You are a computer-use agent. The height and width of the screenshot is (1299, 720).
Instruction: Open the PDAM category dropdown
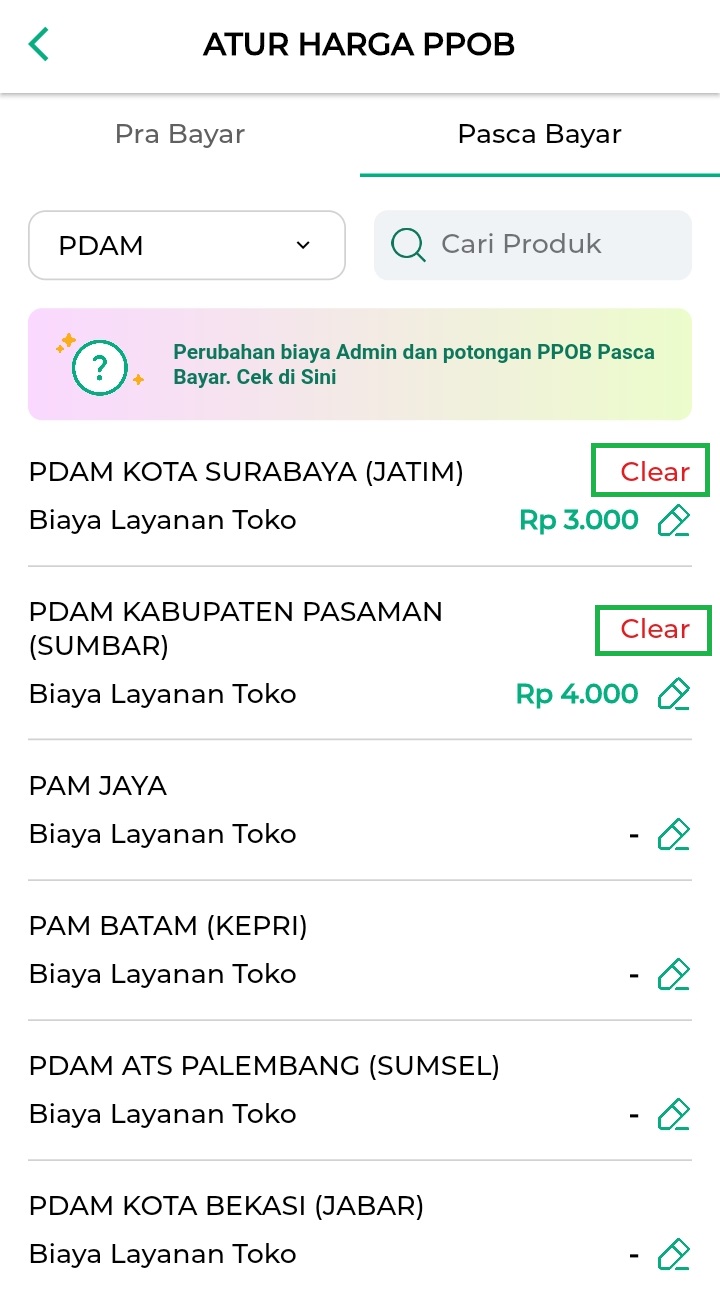pyautogui.click(x=187, y=245)
